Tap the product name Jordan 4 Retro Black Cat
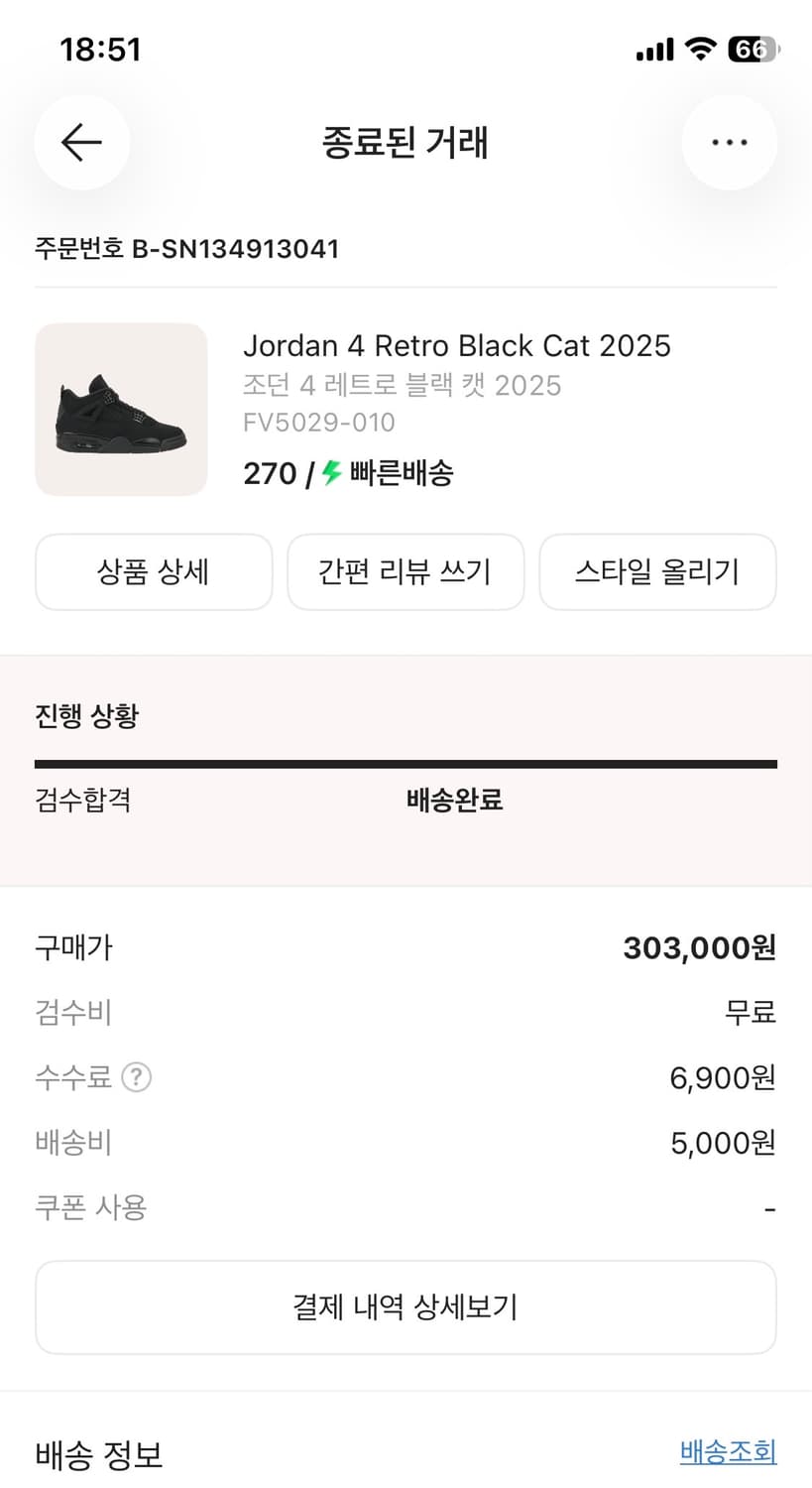The image size is (812, 1488). point(457,345)
